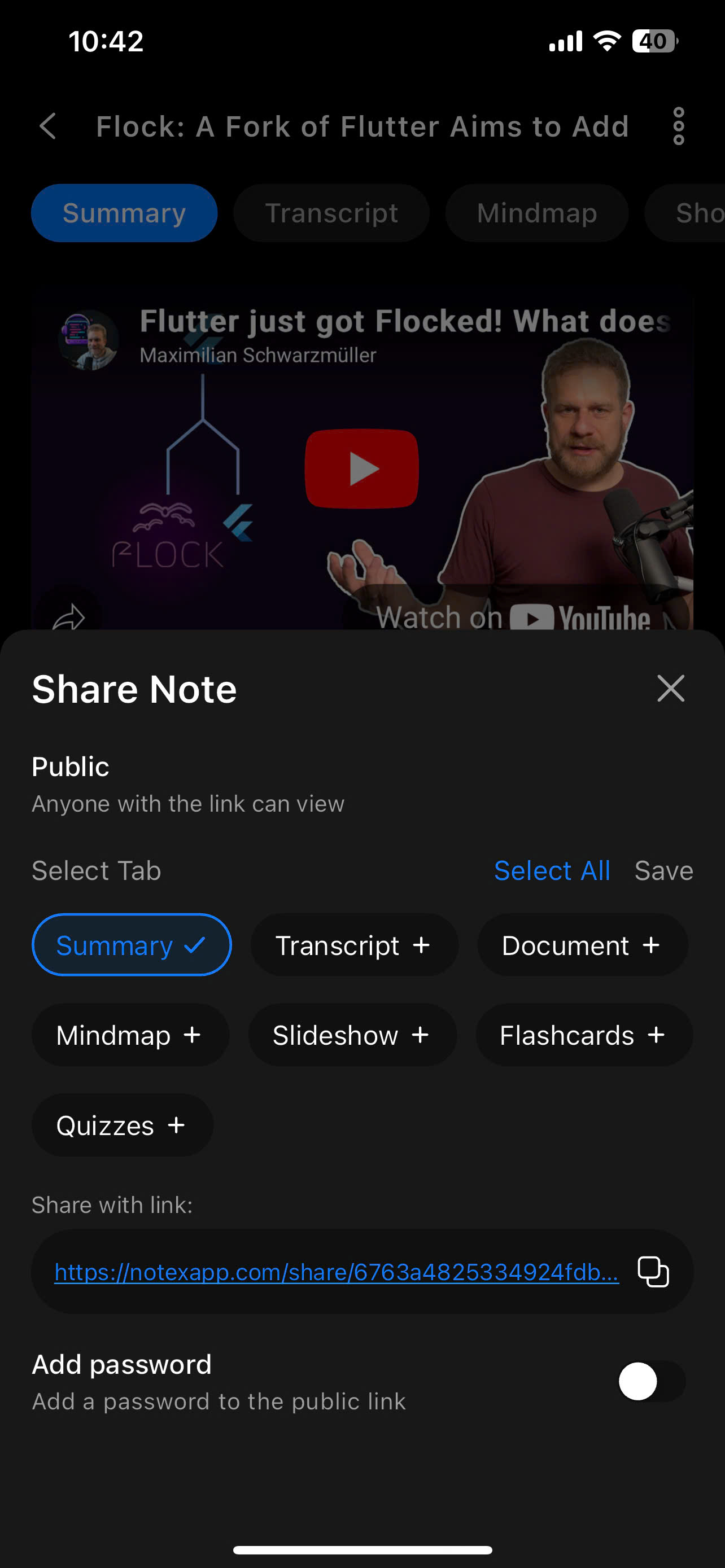Open the notexapp.com share link
This screenshot has width=725, height=1568.
coord(336,1272)
